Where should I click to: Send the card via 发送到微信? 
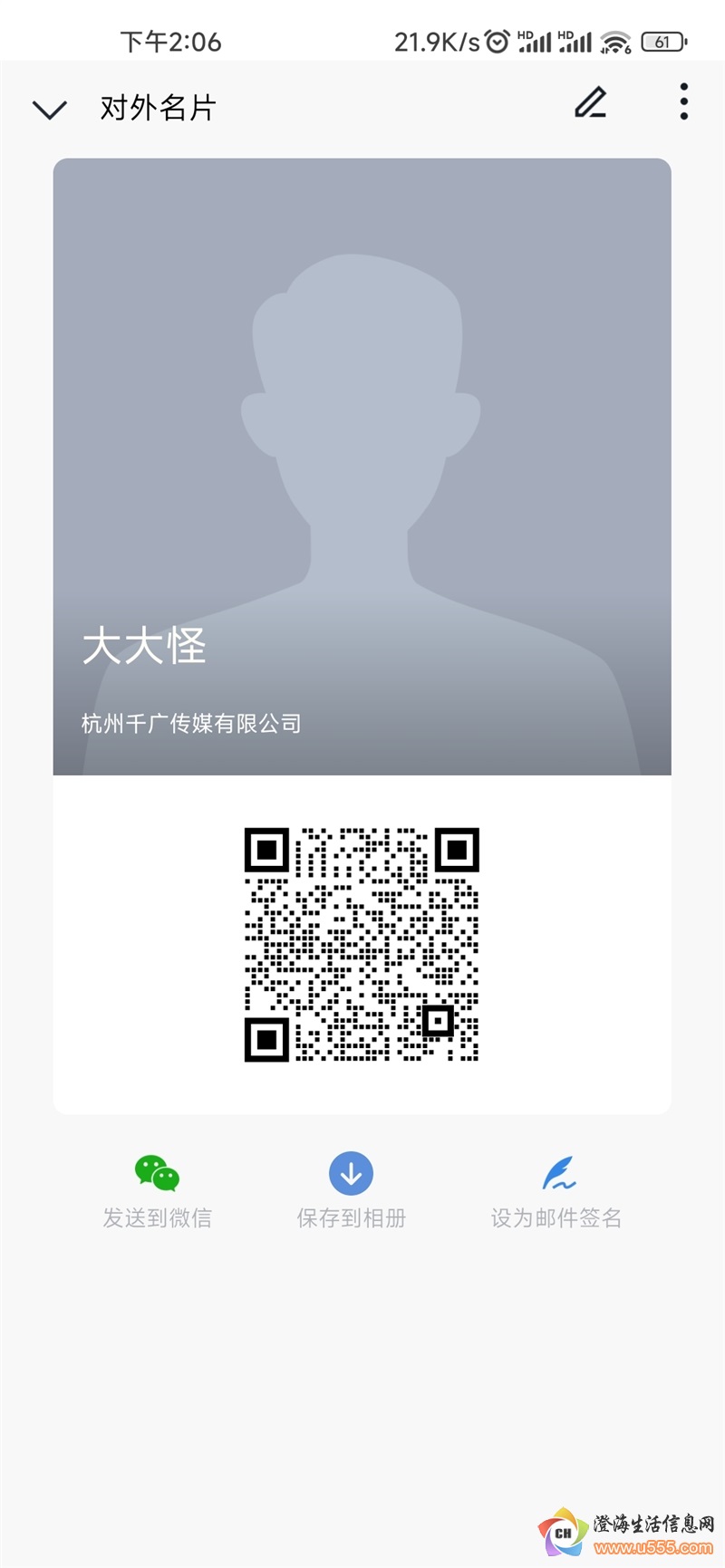157,1190
